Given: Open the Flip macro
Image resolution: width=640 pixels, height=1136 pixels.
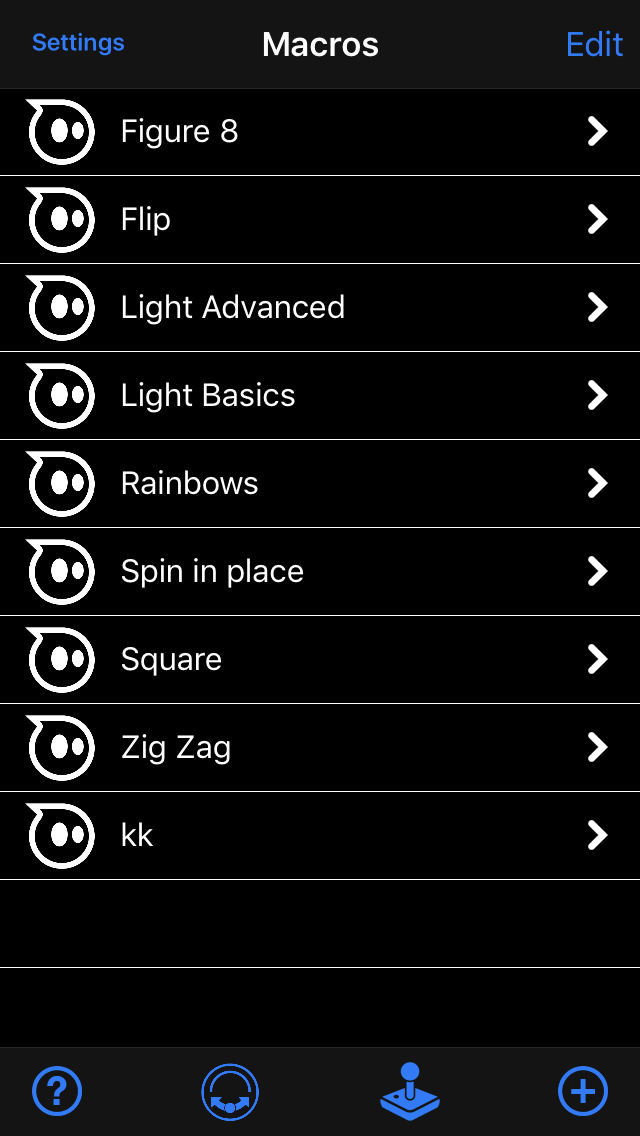Looking at the screenshot, I should 320,220.
